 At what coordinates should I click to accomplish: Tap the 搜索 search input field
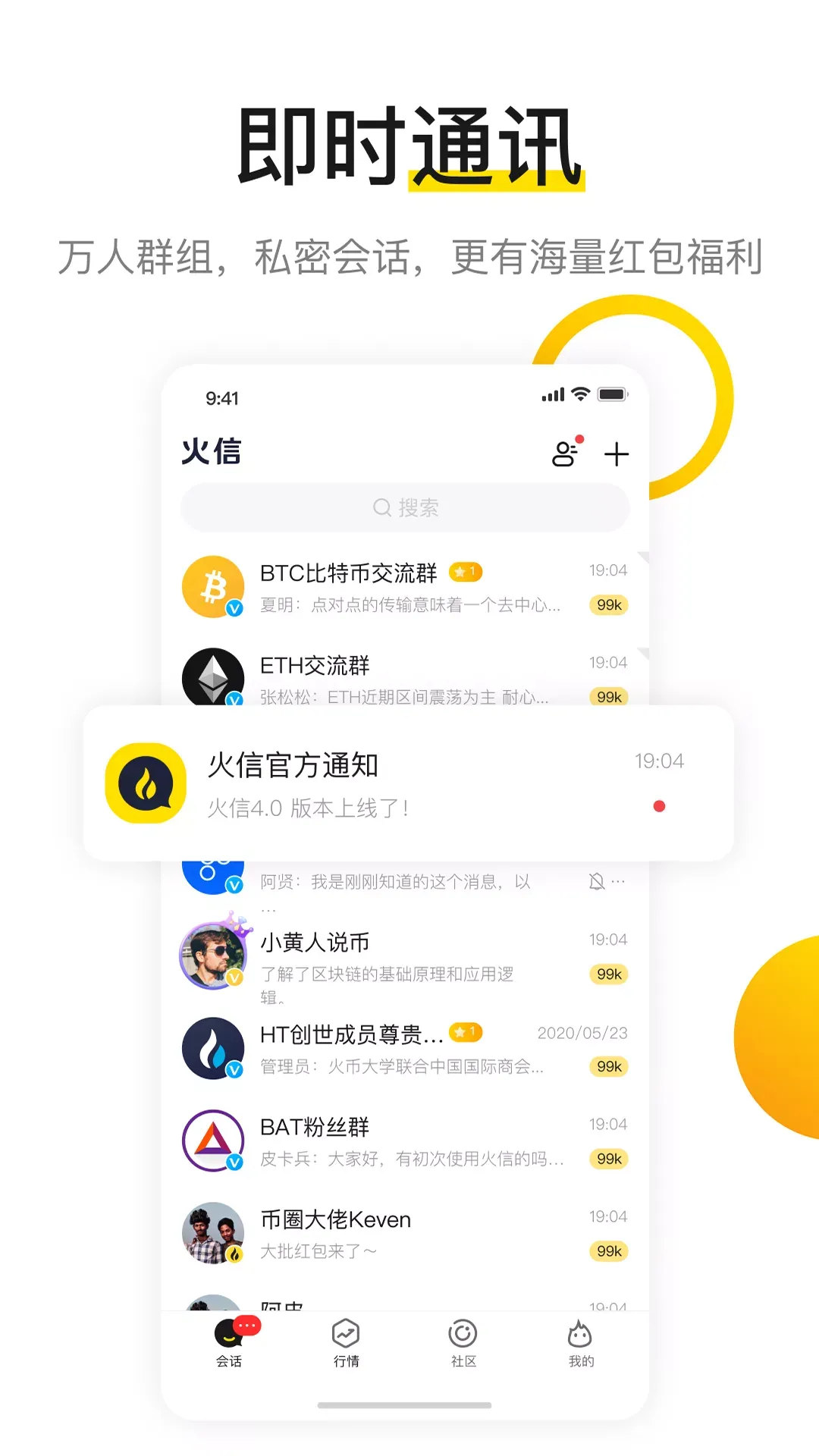tap(406, 508)
